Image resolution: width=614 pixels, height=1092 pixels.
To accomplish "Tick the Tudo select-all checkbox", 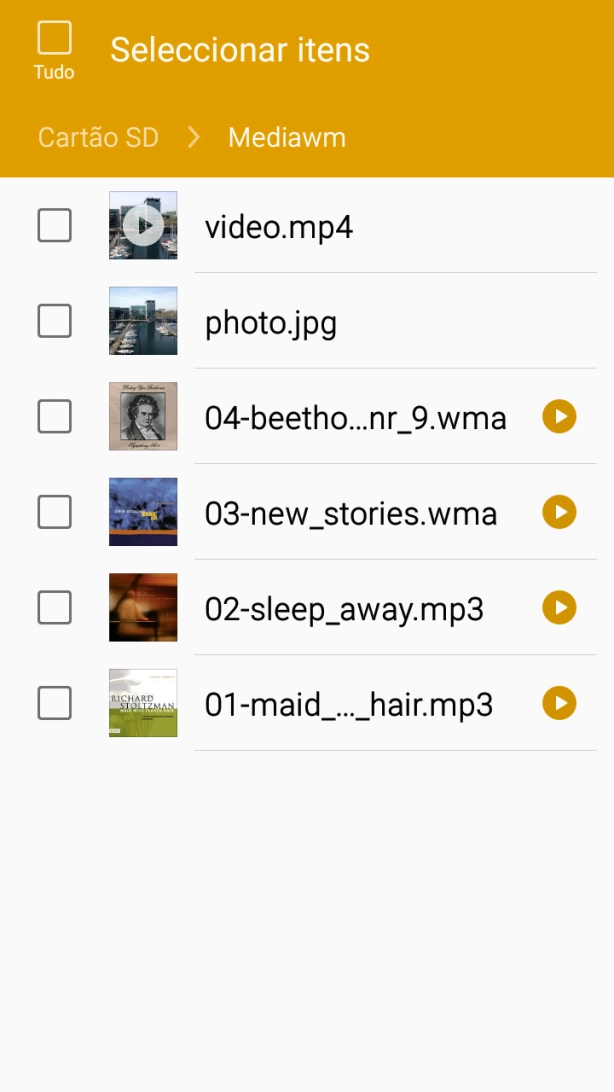I will (x=54, y=39).
